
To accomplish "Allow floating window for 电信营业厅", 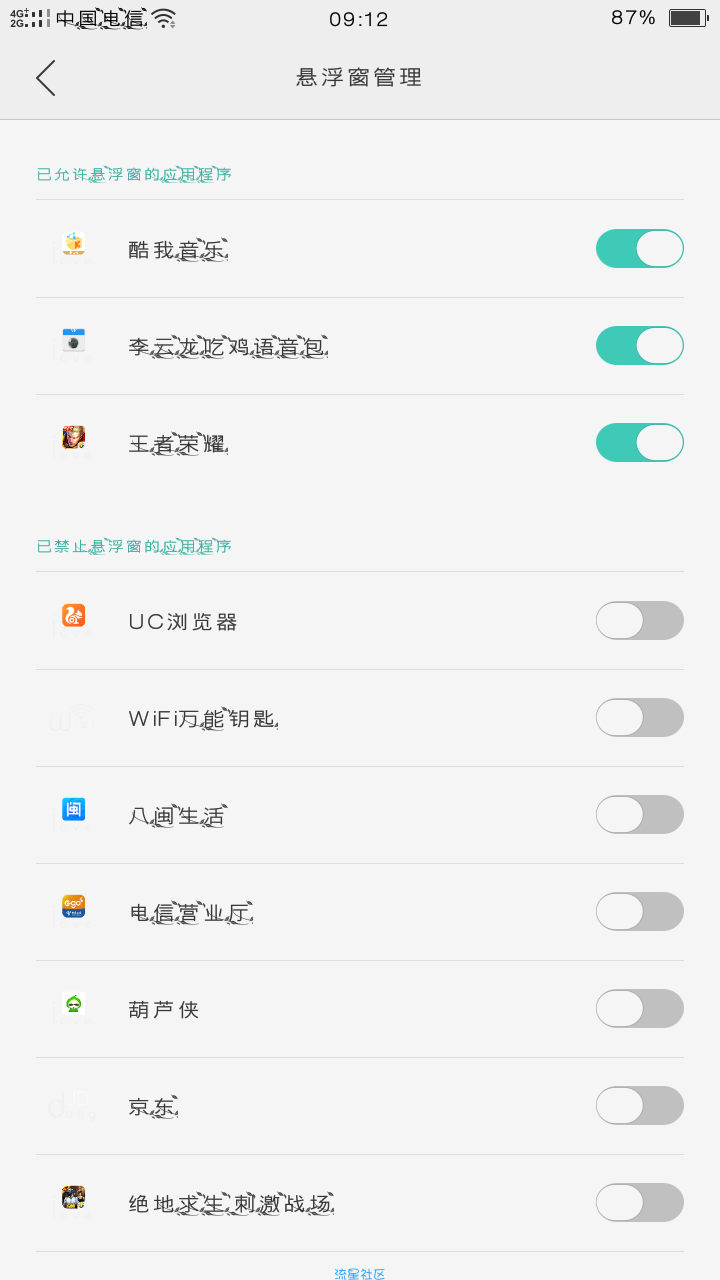I will click(640, 912).
